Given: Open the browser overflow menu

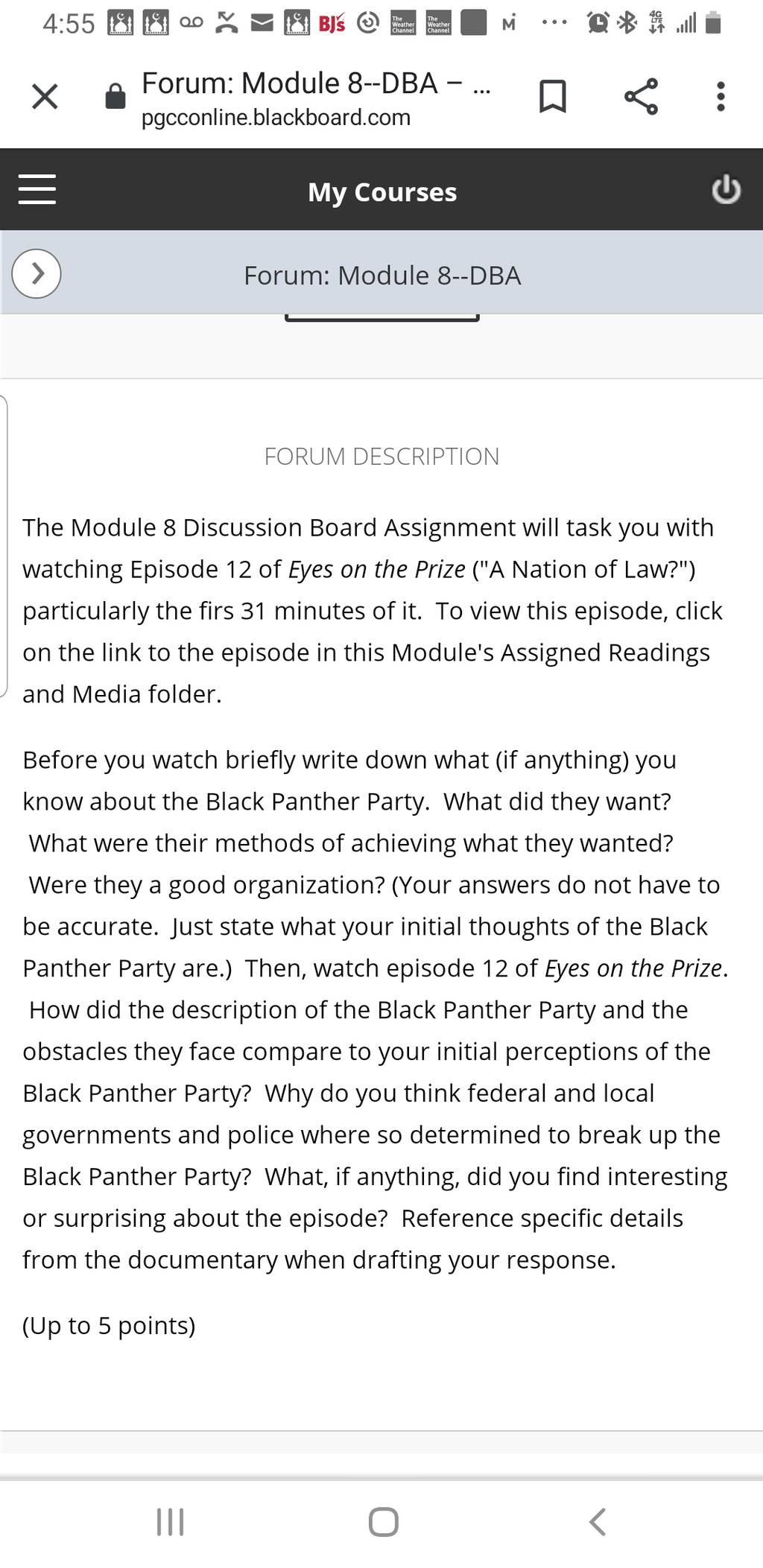Looking at the screenshot, I should tap(720, 97).
